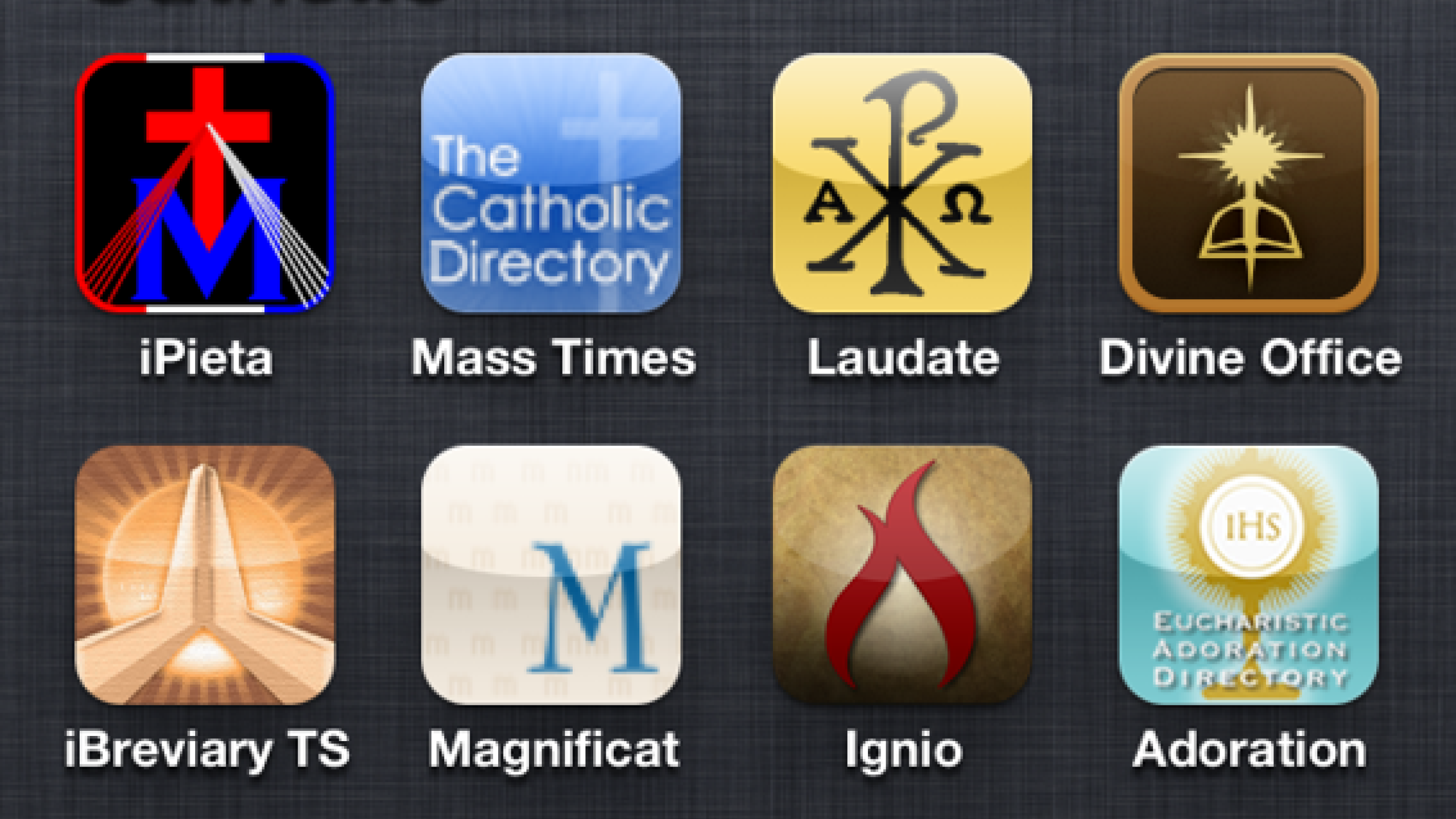Open the Laudate app
This screenshot has height=819, width=1456.
[901, 183]
